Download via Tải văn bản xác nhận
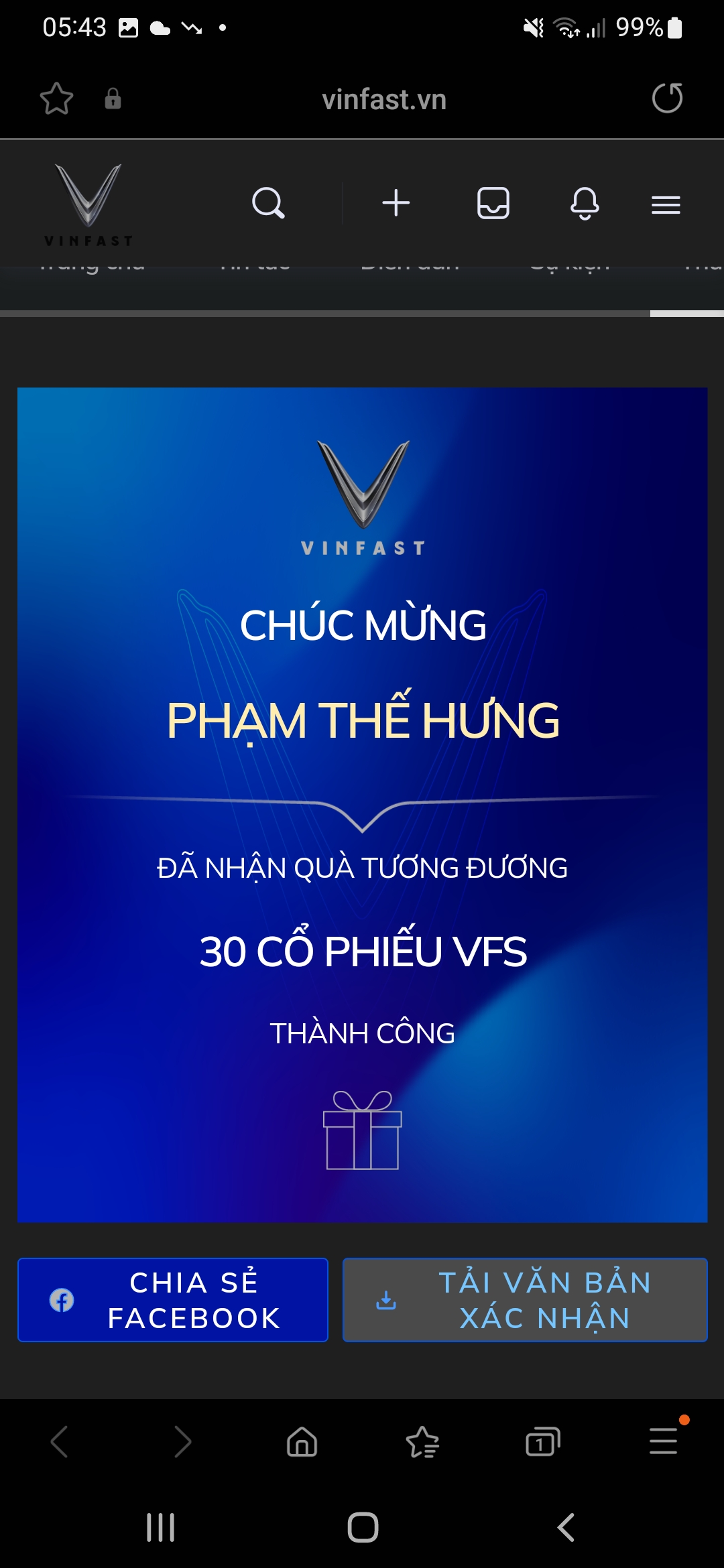The height and width of the screenshot is (1568, 724). pos(525,1300)
